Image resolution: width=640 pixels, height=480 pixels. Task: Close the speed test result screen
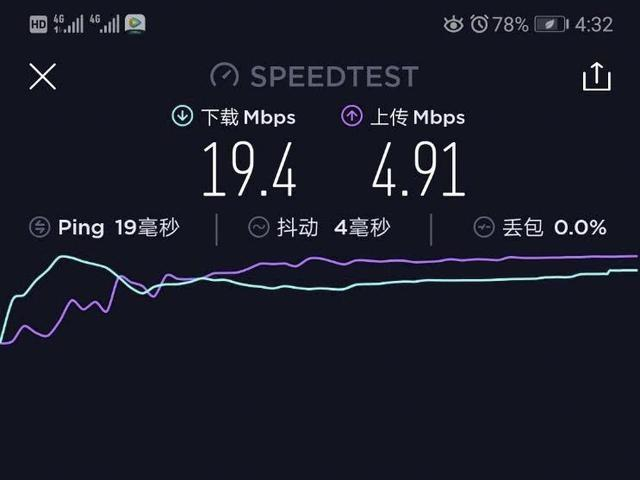click(42, 76)
